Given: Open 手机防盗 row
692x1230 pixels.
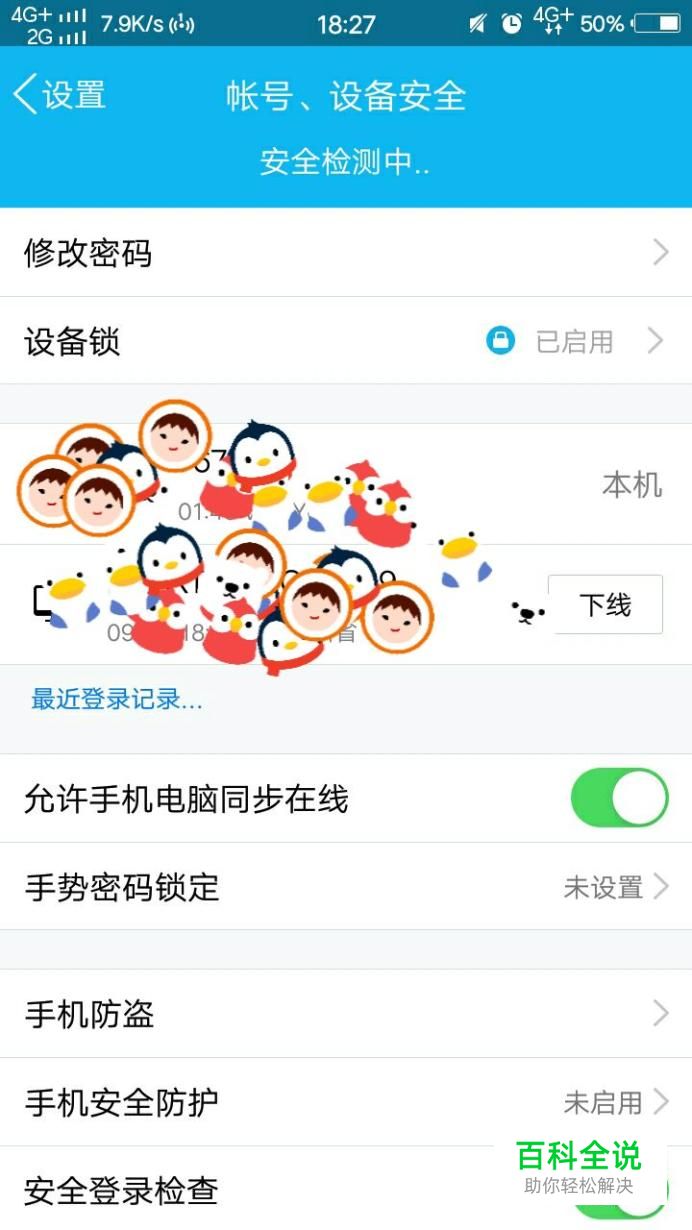Looking at the screenshot, I should point(345,1015).
